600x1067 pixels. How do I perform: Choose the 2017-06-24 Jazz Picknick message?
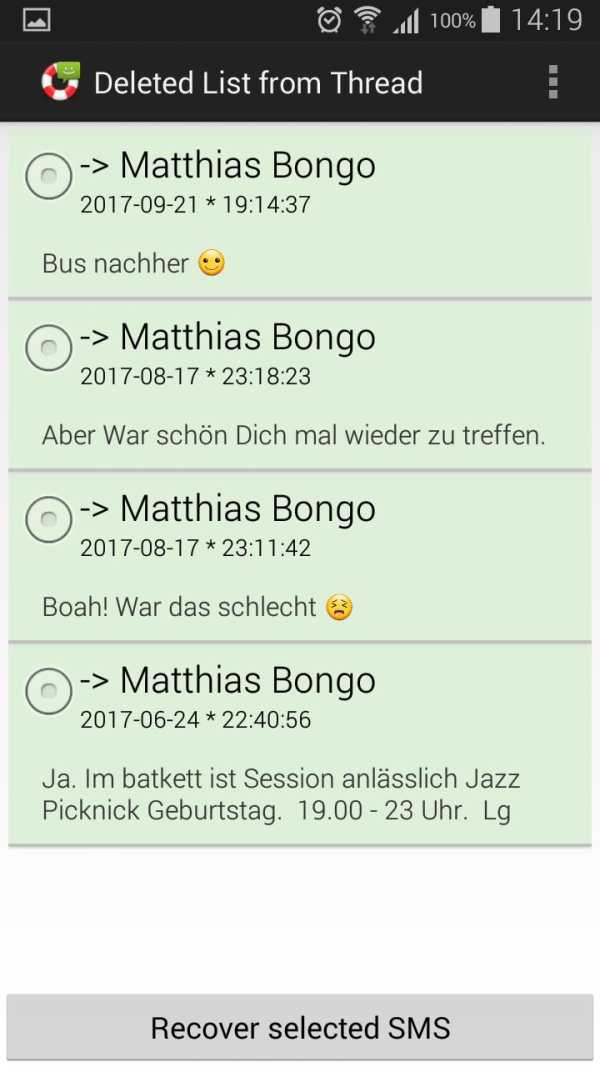click(48, 691)
